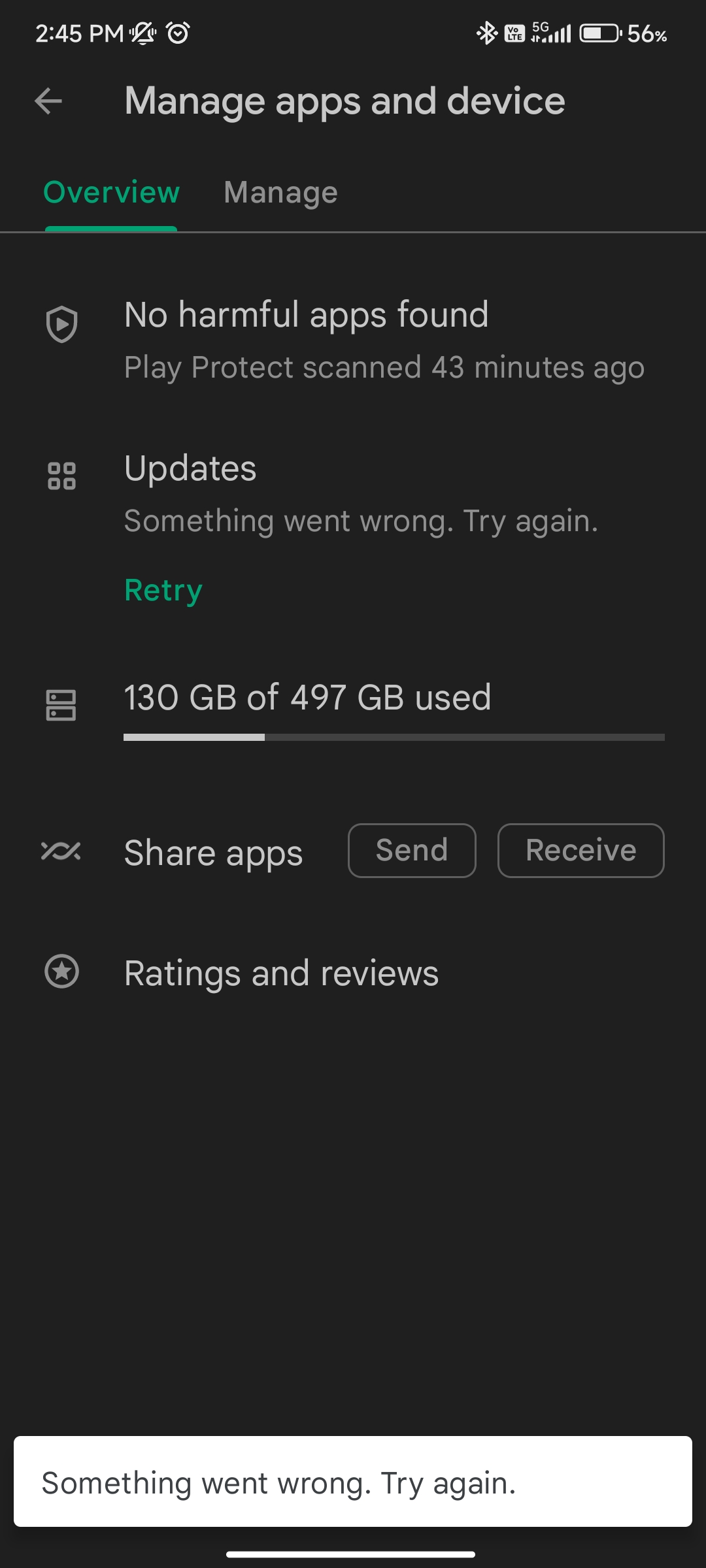706x1568 pixels.
Task: Switch to the Manage tab
Action: [280, 193]
